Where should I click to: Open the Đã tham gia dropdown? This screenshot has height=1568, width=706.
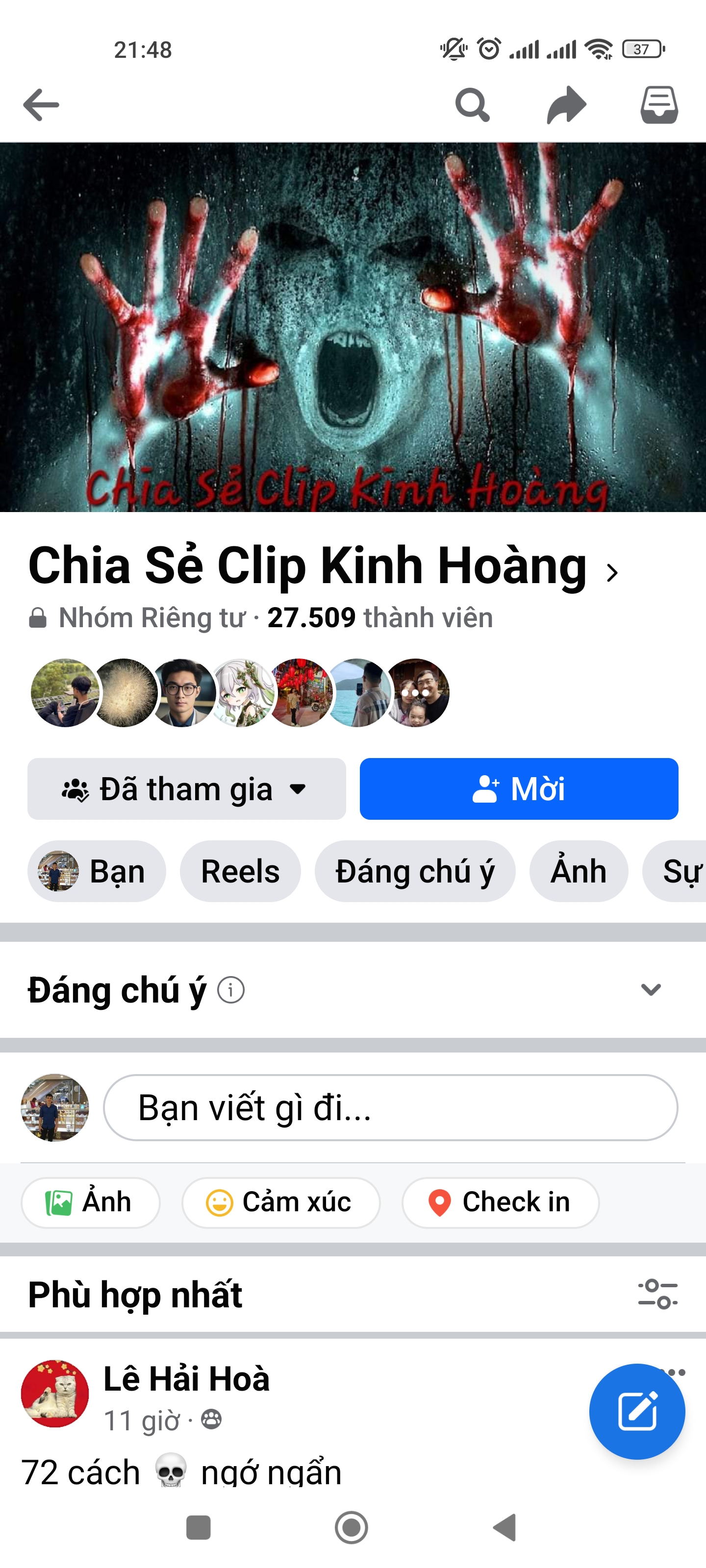coord(186,789)
